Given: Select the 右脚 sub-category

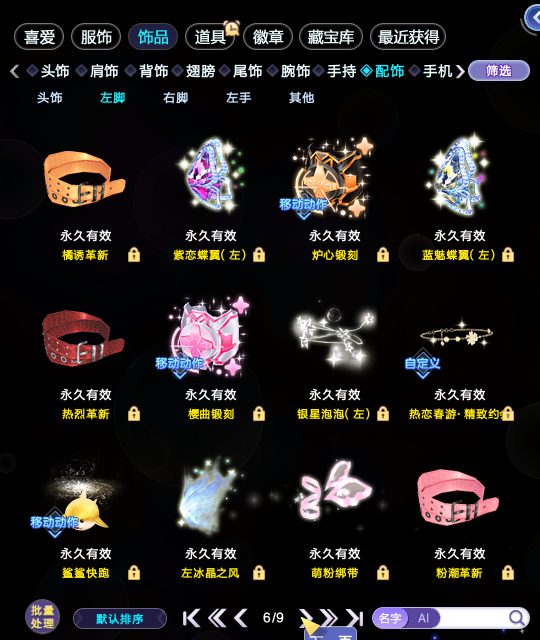Looking at the screenshot, I should click(x=176, y=98).
